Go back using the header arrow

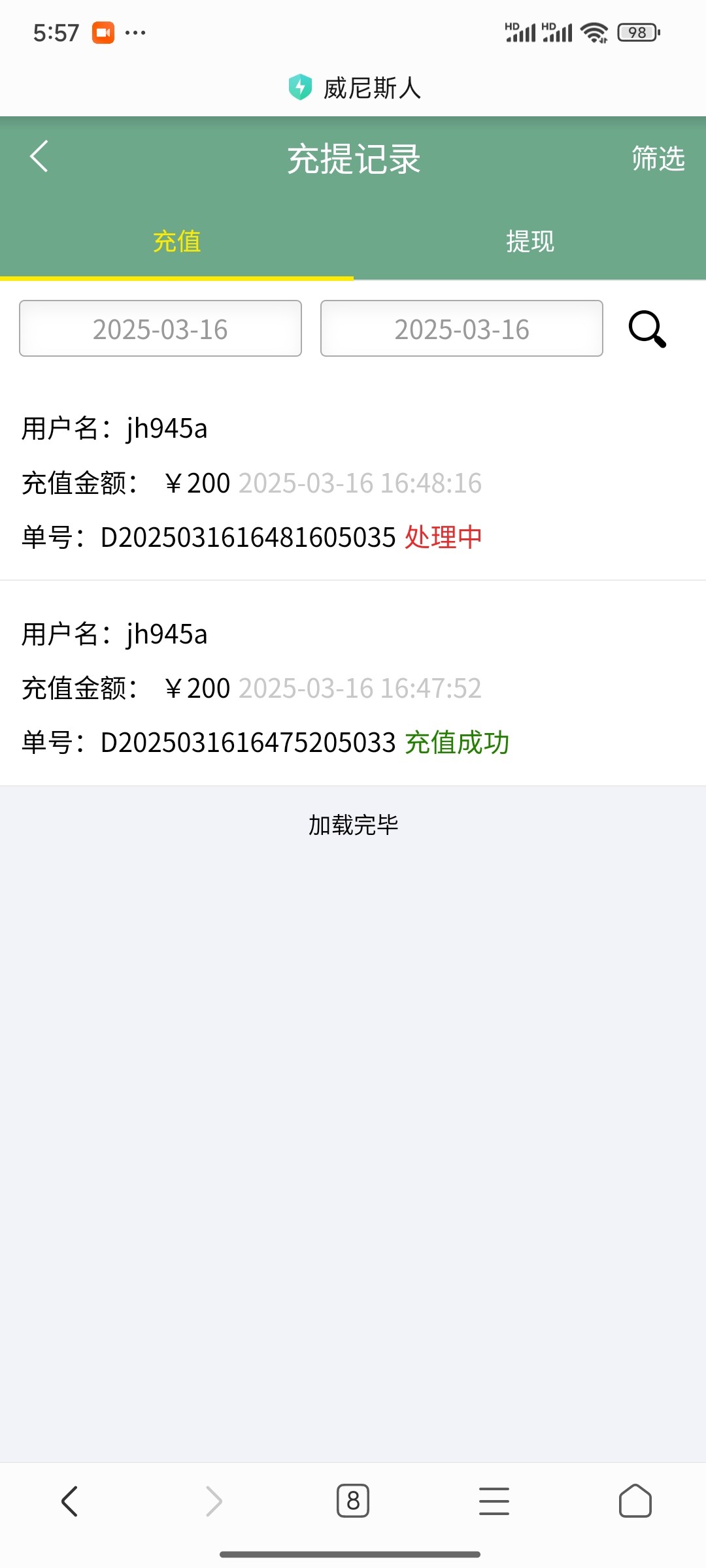pyautogui.click(x=39, y=157)
